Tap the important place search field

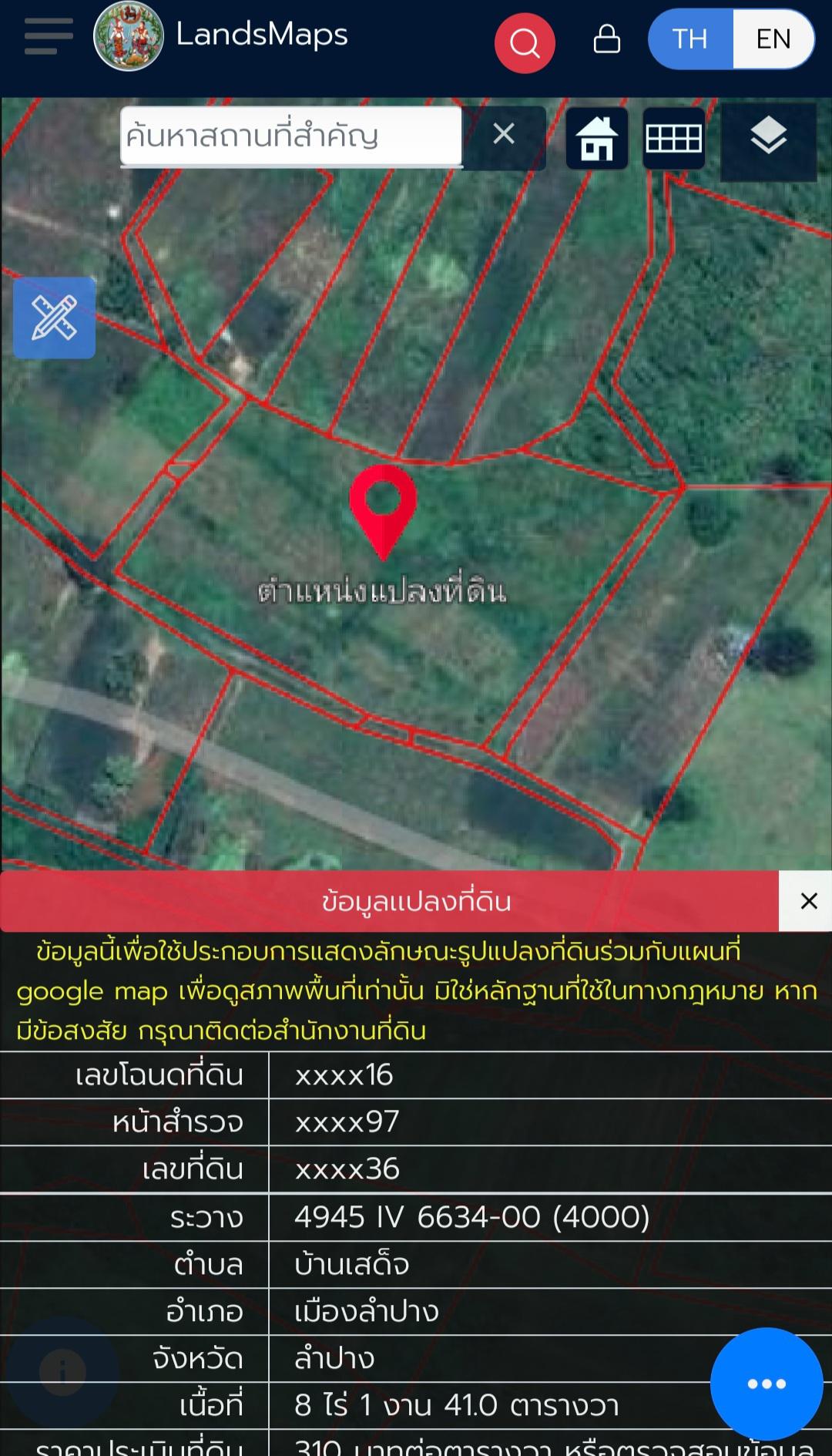[291, 136]
